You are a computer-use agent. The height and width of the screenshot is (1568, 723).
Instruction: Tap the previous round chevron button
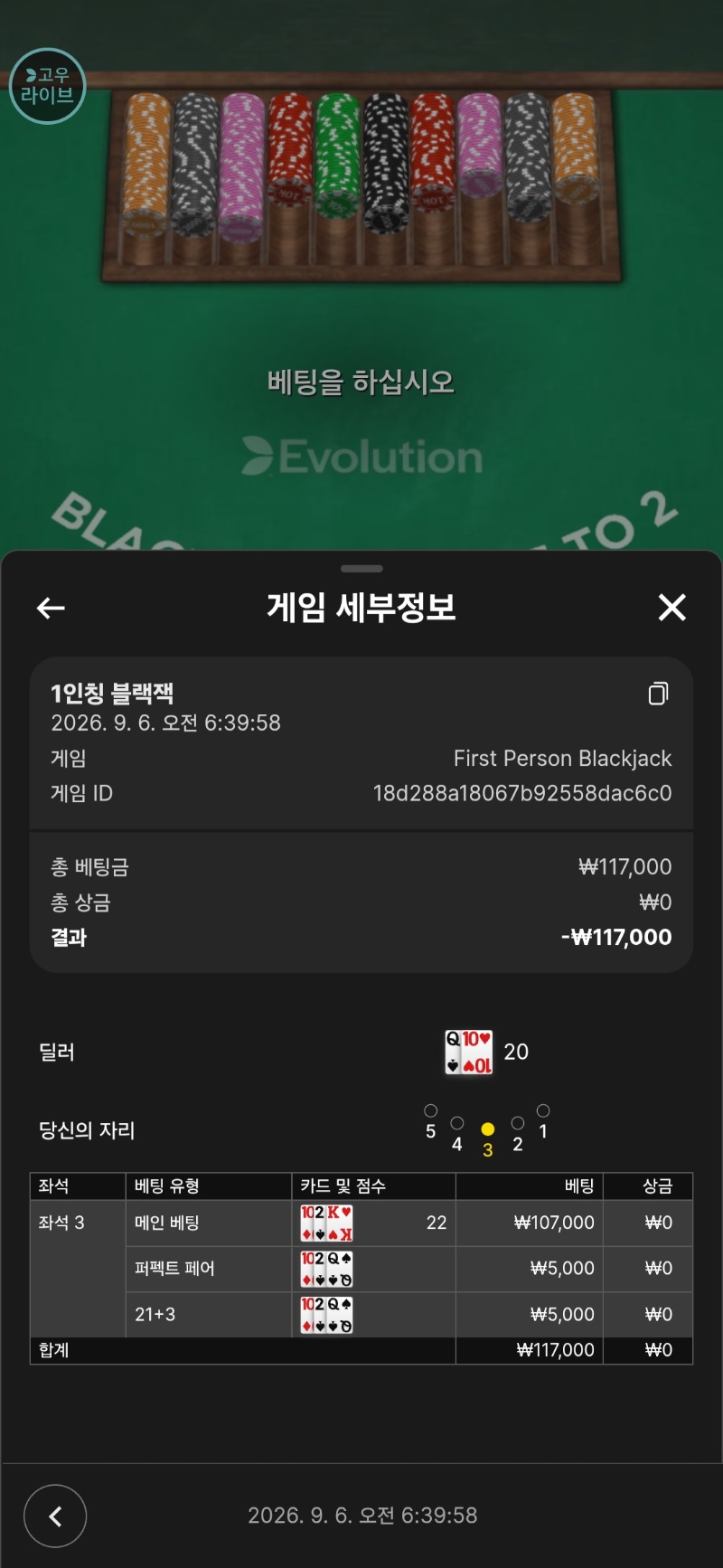55,1516
